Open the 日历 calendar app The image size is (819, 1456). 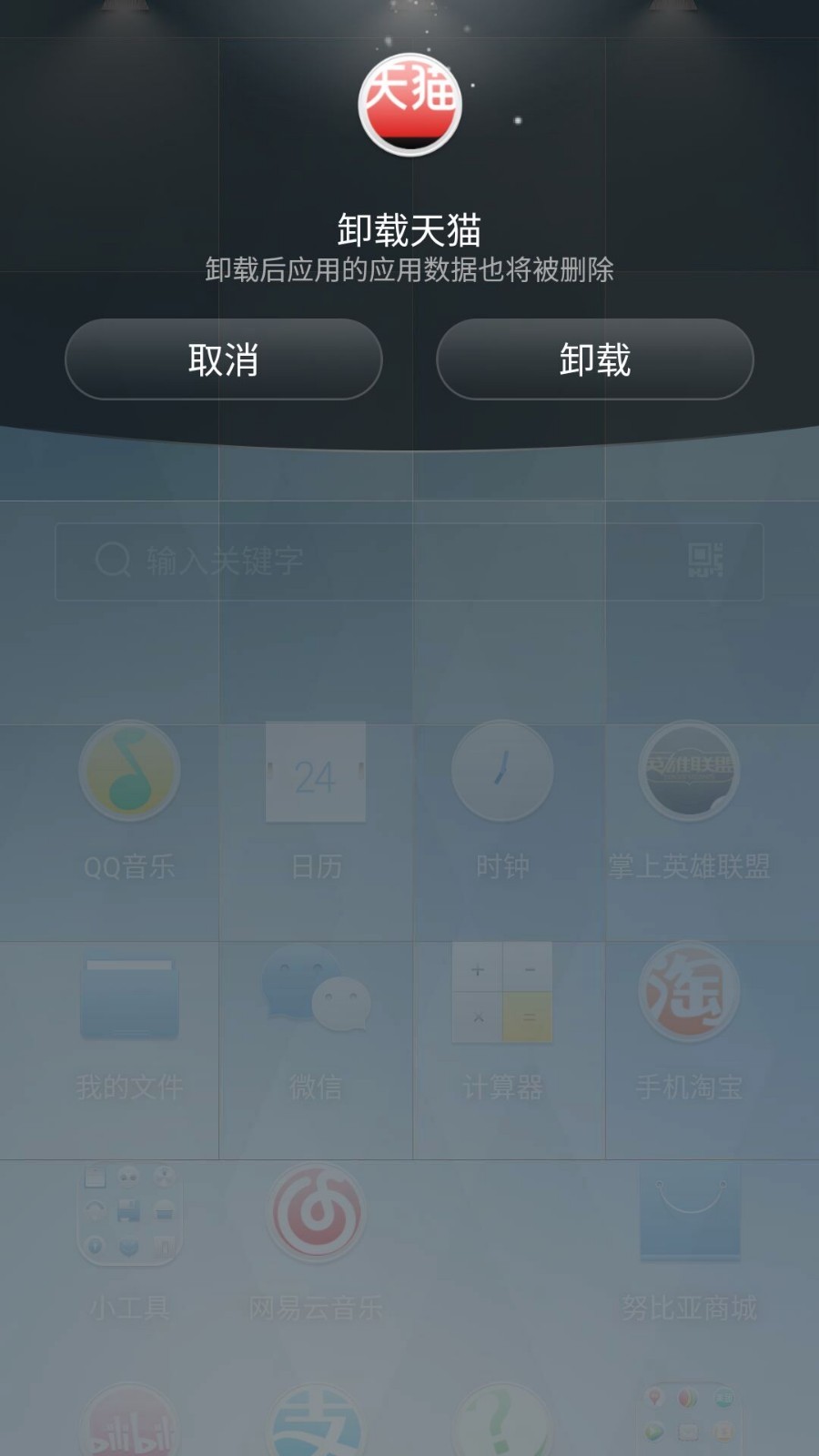click(316, 772)
